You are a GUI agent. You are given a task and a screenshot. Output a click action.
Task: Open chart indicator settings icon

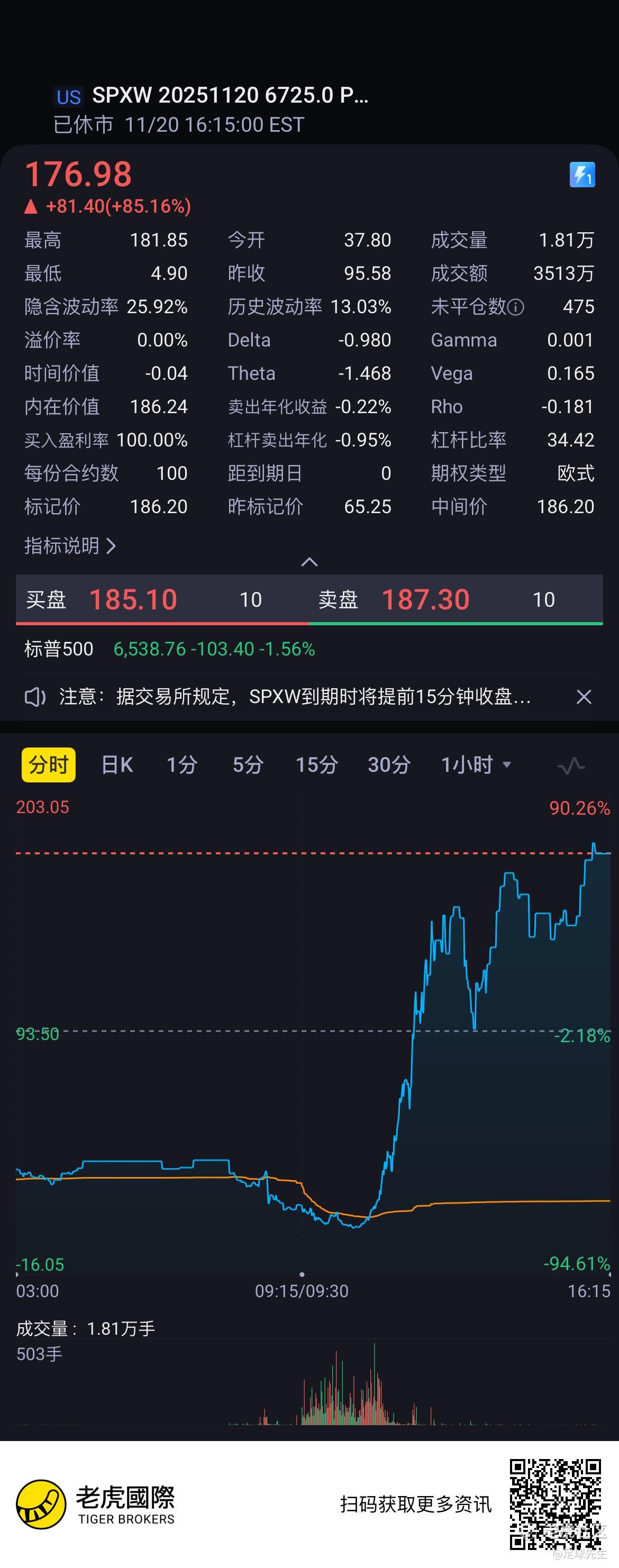(x=571, y=765)
